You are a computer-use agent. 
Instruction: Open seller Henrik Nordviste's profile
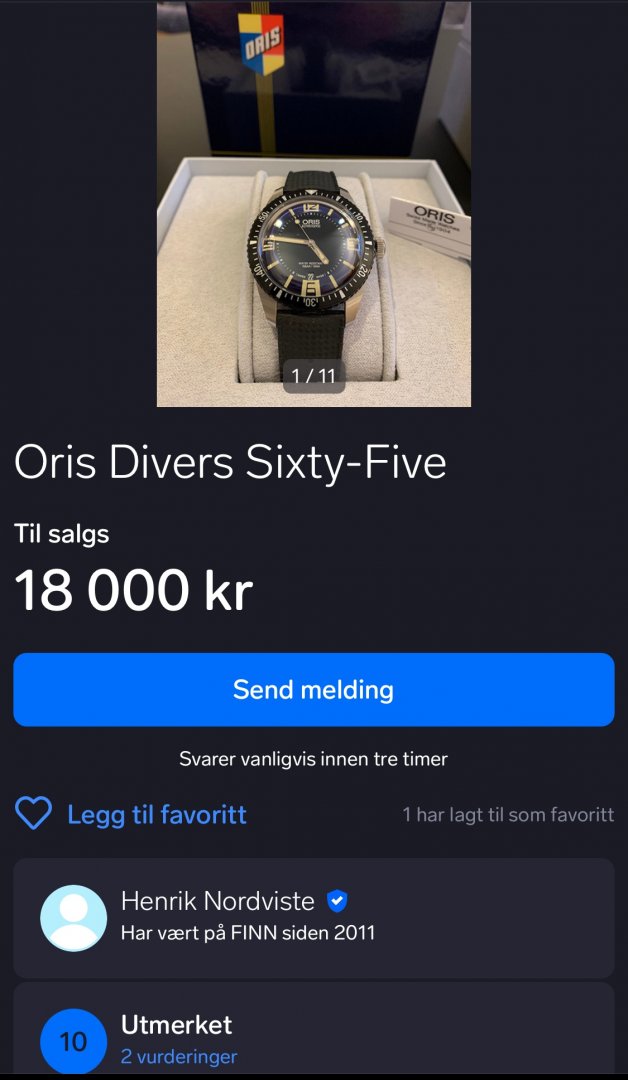(x=218, y=902)
